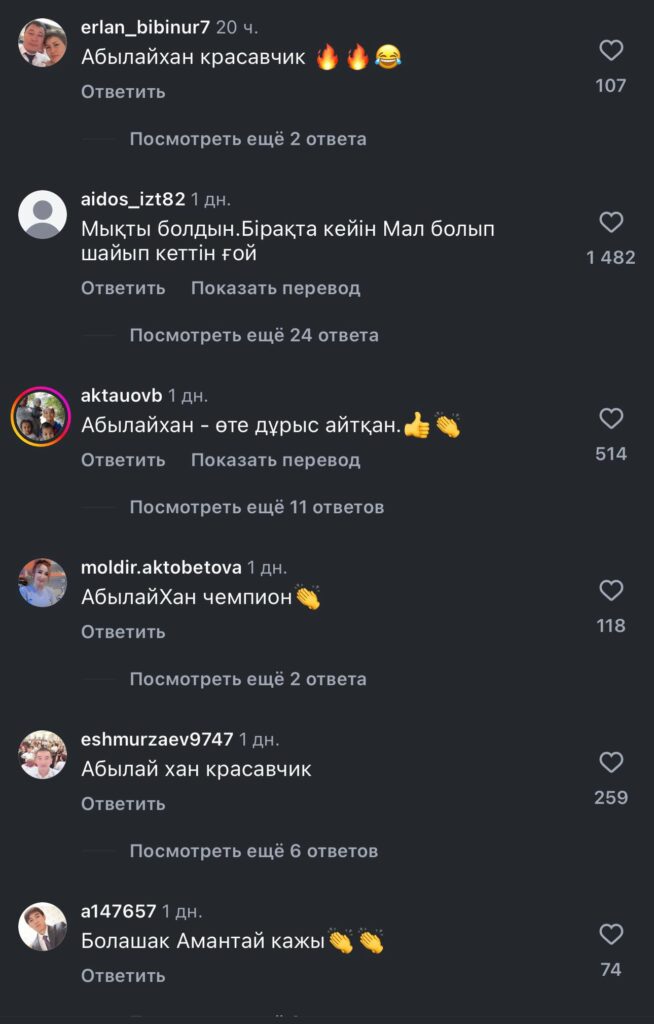View 2 more replies under erlan_bibinur7
Image resolution: width=654 pixels, height=1024 pixels.
coord(247,139)
